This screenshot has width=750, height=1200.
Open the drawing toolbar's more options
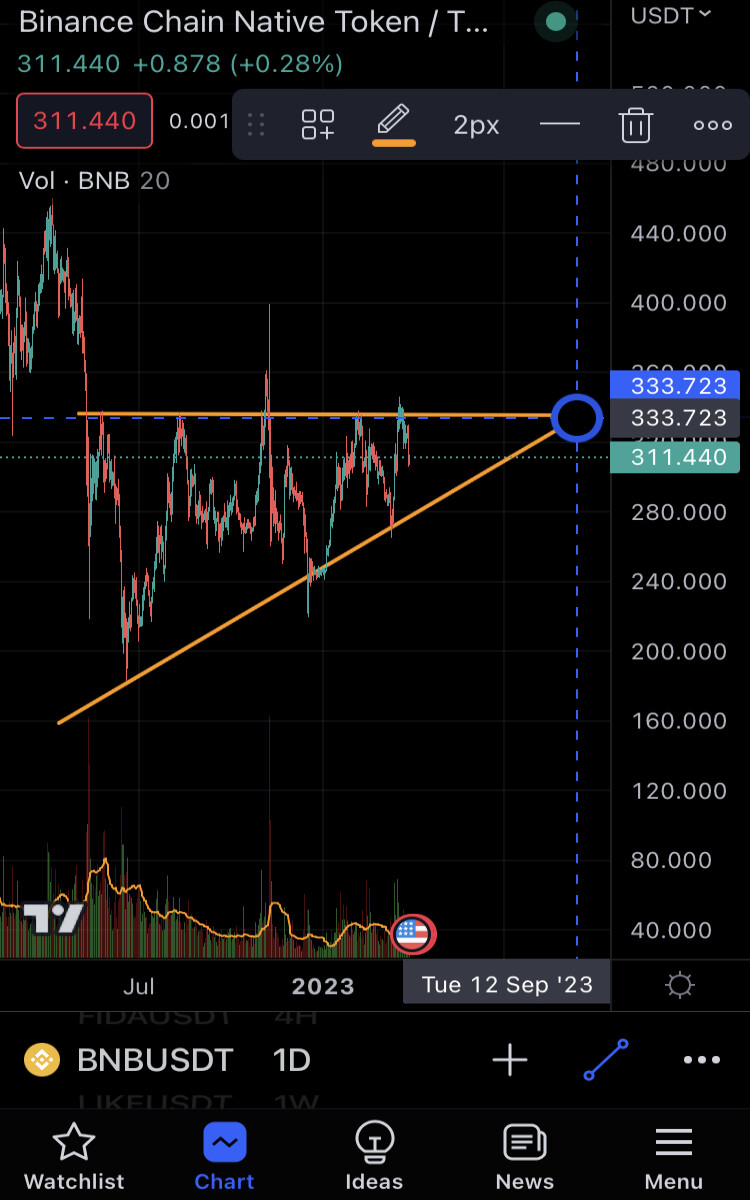click(713, 125)
